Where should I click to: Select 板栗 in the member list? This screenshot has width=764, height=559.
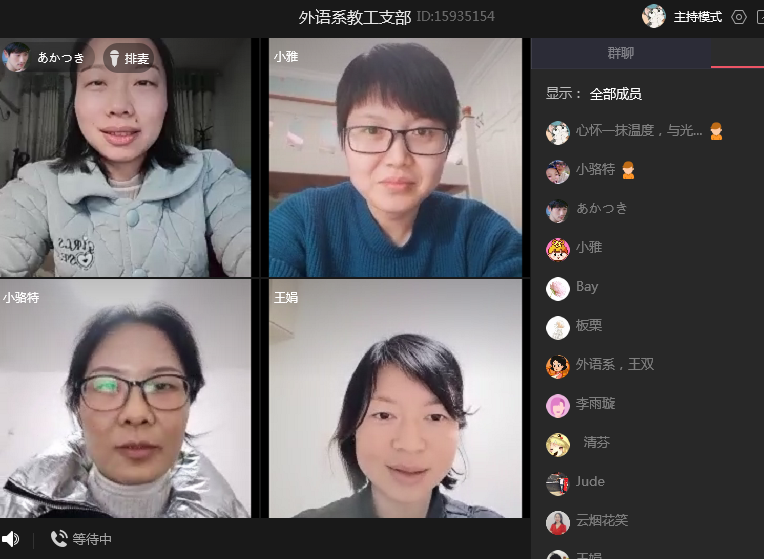click(589, 326)
